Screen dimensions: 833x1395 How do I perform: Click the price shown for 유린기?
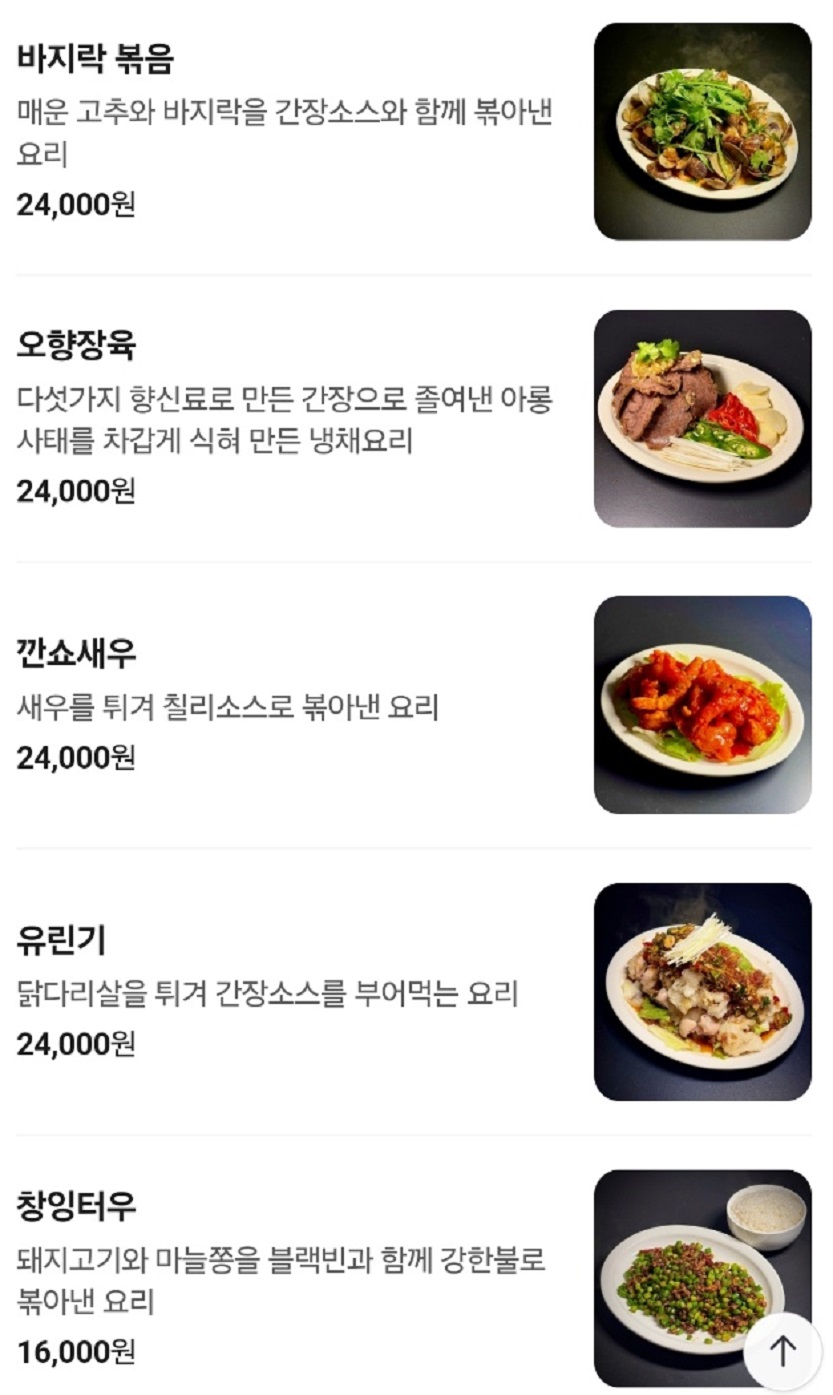[x=70, y=1045]
